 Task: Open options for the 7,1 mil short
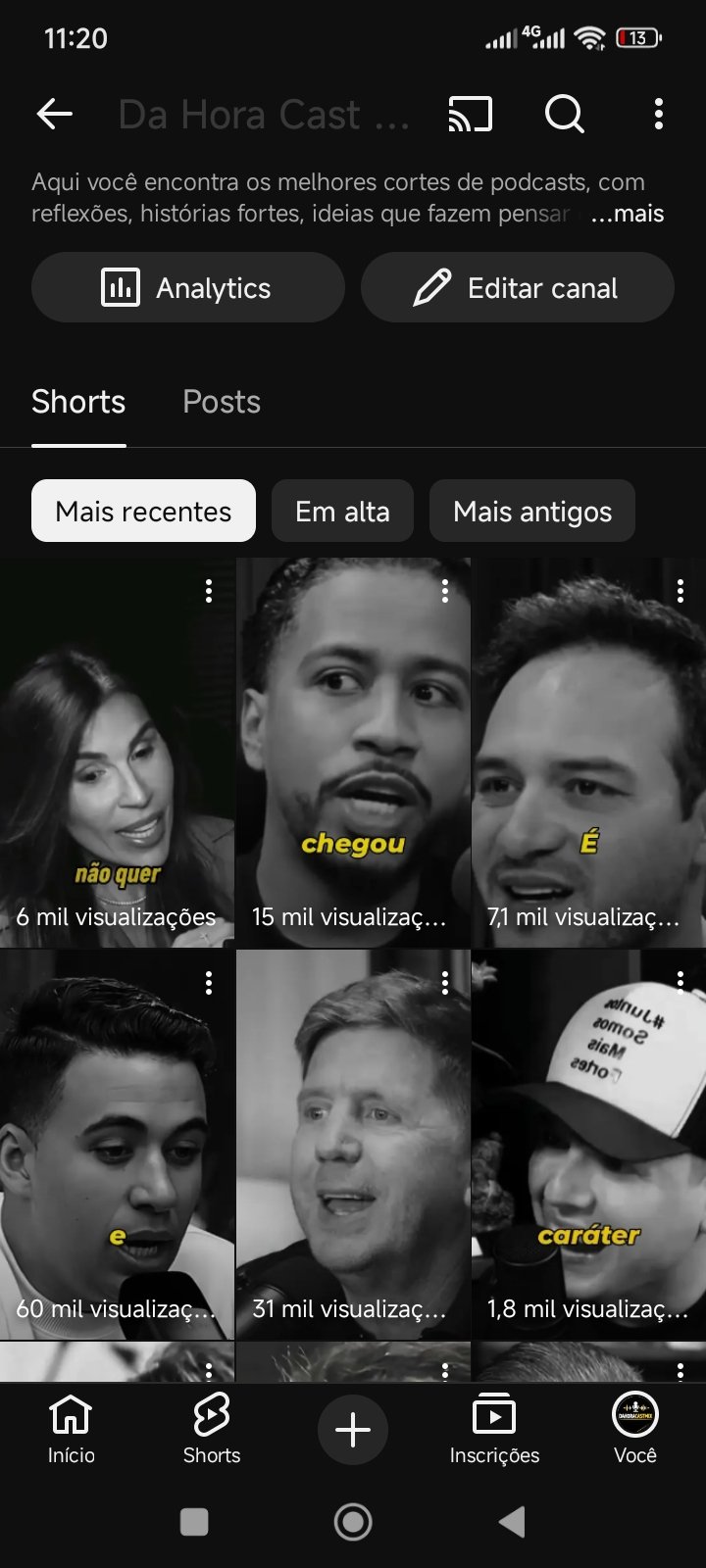[x=680, y=591]
